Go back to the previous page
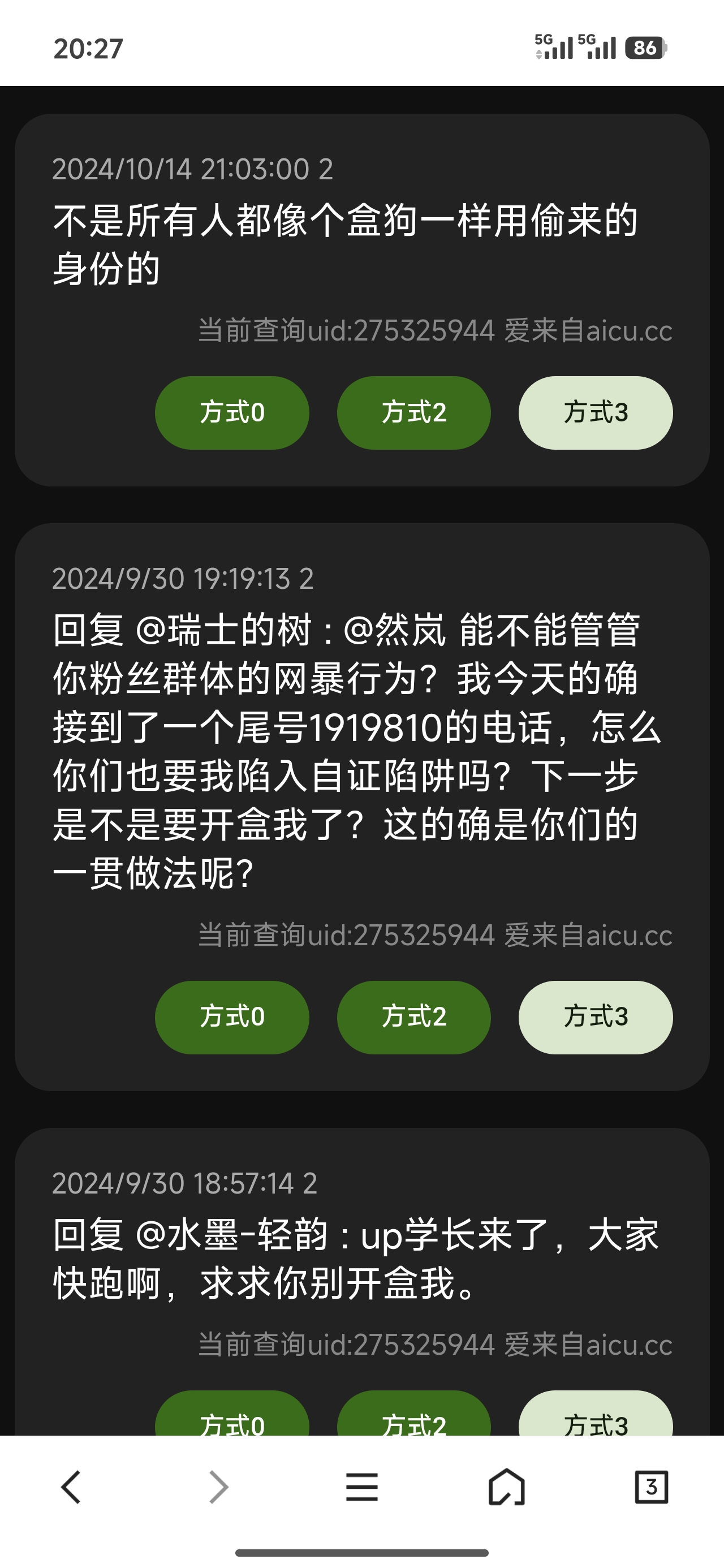This screenshot has height=1568, width=724. (71, 1487)
